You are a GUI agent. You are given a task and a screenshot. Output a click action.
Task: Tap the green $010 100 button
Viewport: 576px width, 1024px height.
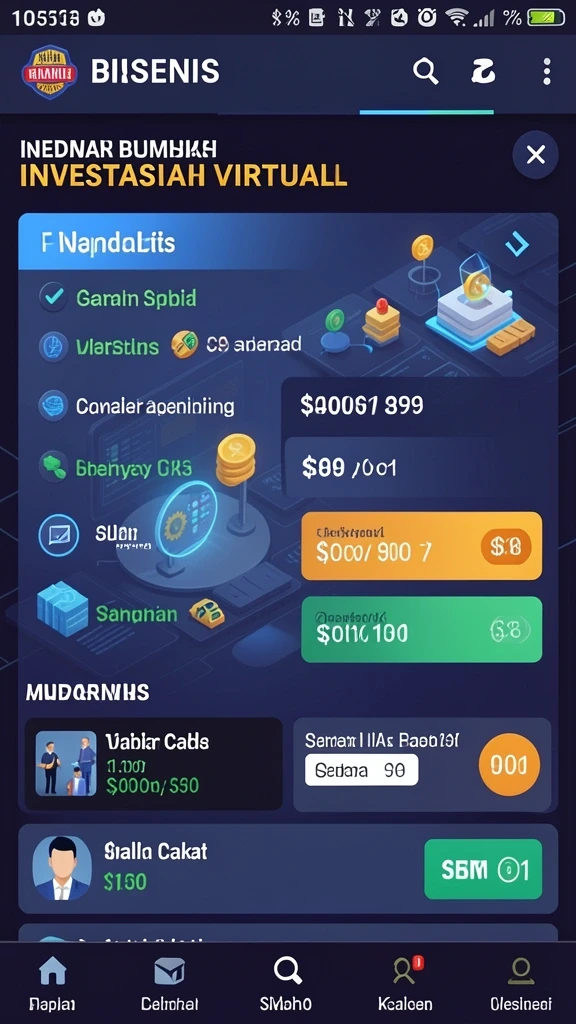click(421, 630)
